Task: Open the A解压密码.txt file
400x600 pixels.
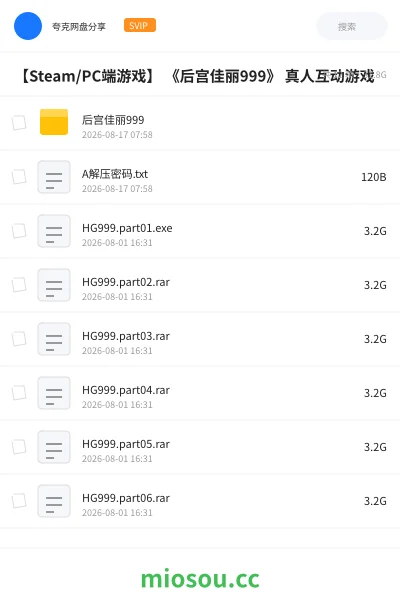Action: click(200, 177)
